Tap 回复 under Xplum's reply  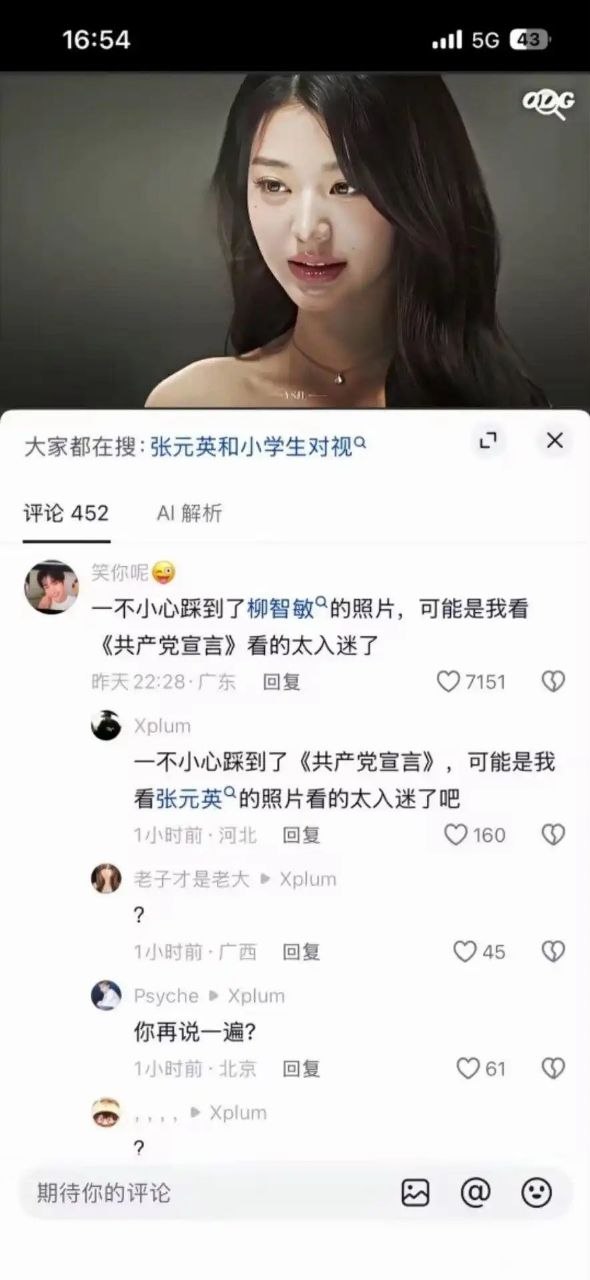point(301,835)
